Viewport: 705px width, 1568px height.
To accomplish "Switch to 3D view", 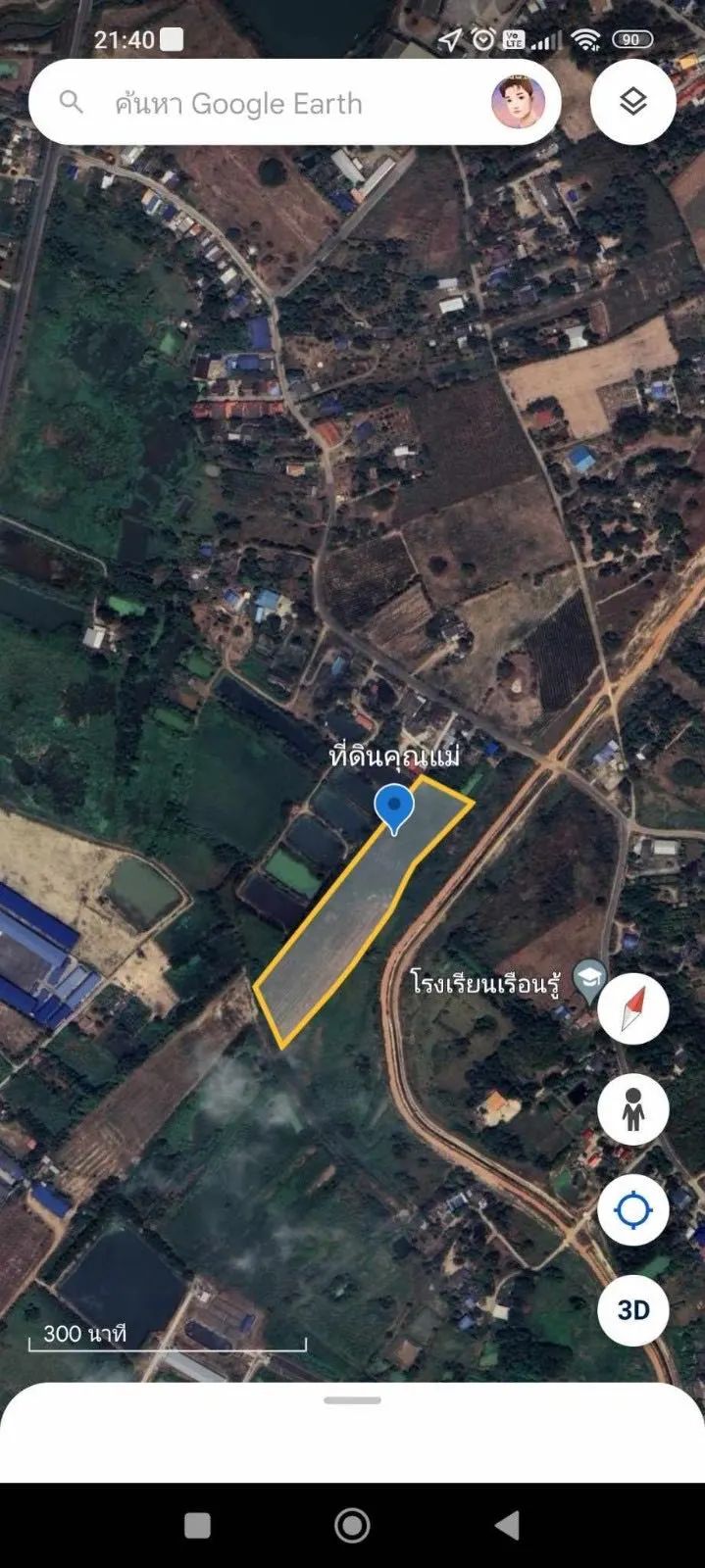I will (633, 1310).
